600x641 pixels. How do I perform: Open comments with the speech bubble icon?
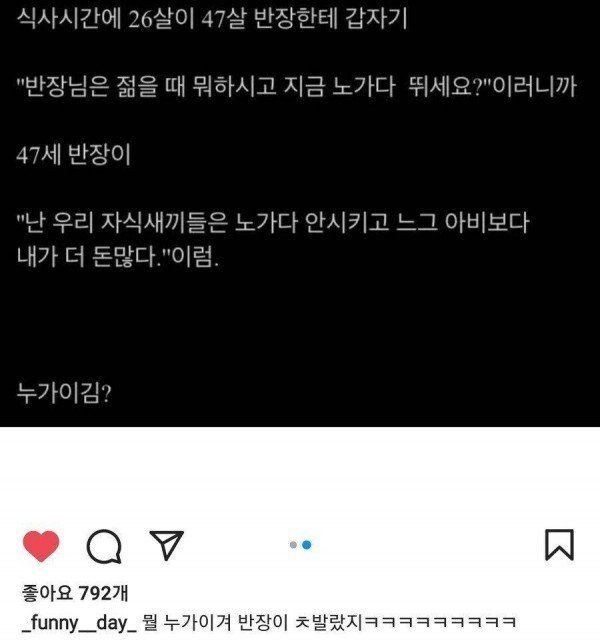point(104,546)
